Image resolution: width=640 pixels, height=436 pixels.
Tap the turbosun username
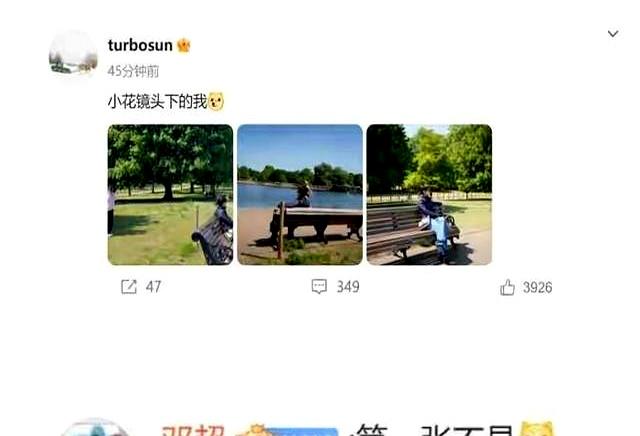(142, 45)
